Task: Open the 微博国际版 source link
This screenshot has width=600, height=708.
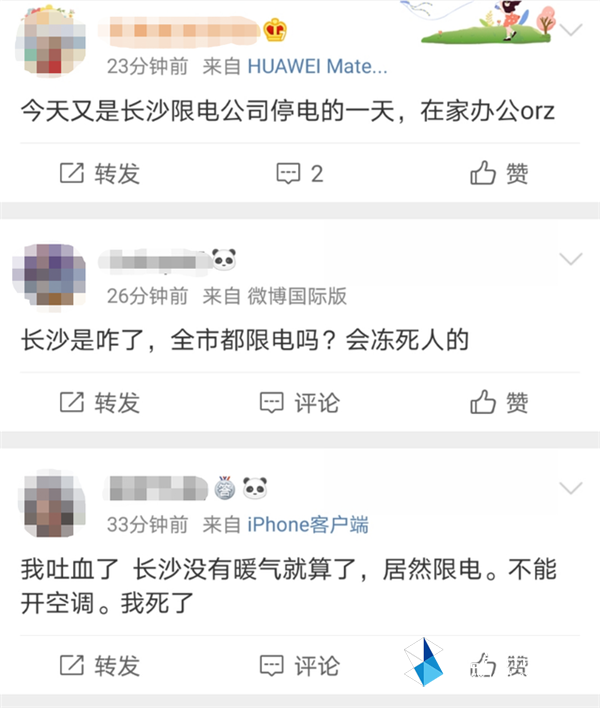Action: point(297,296)
